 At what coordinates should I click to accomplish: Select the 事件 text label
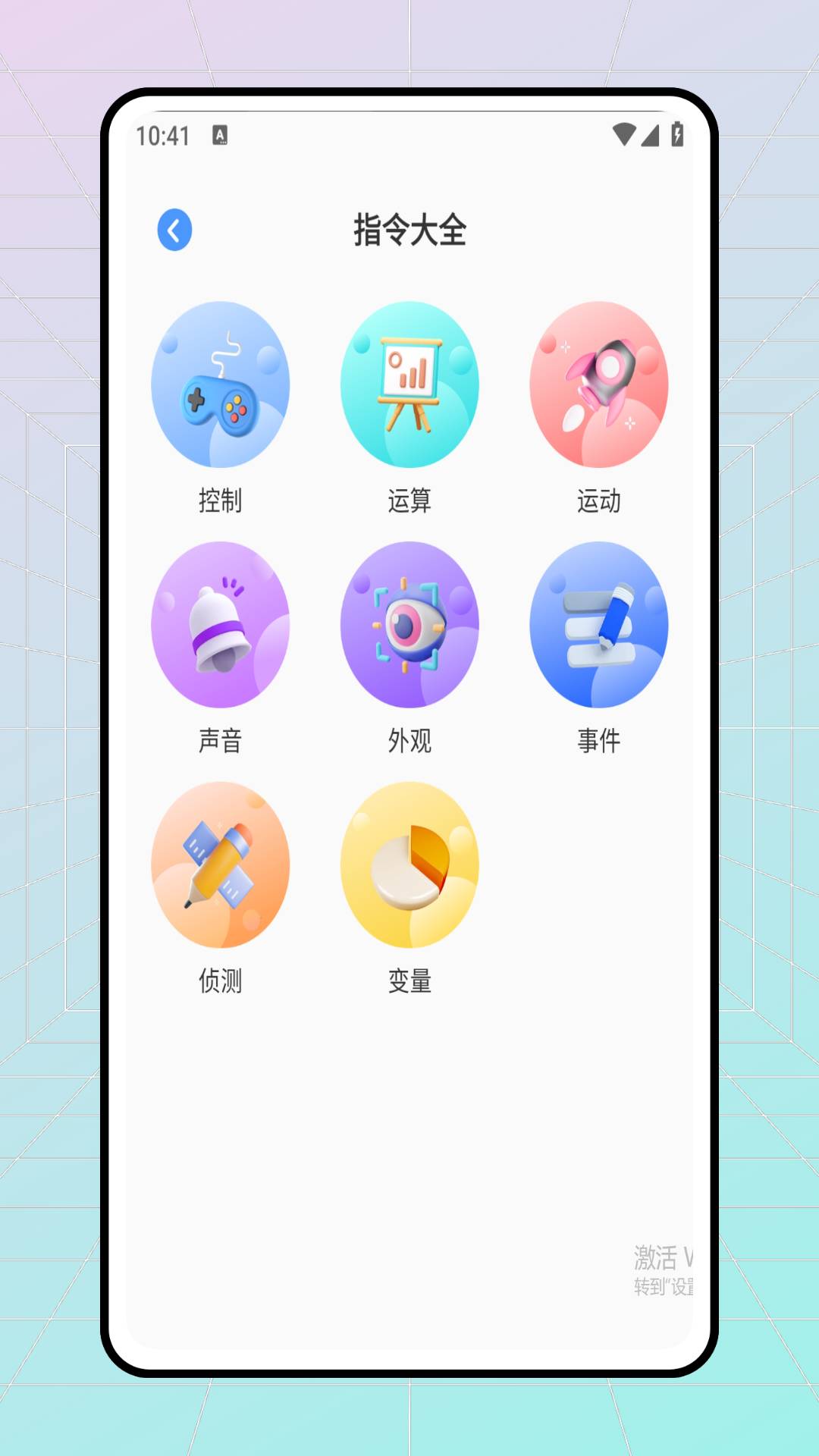coord(599,741)
